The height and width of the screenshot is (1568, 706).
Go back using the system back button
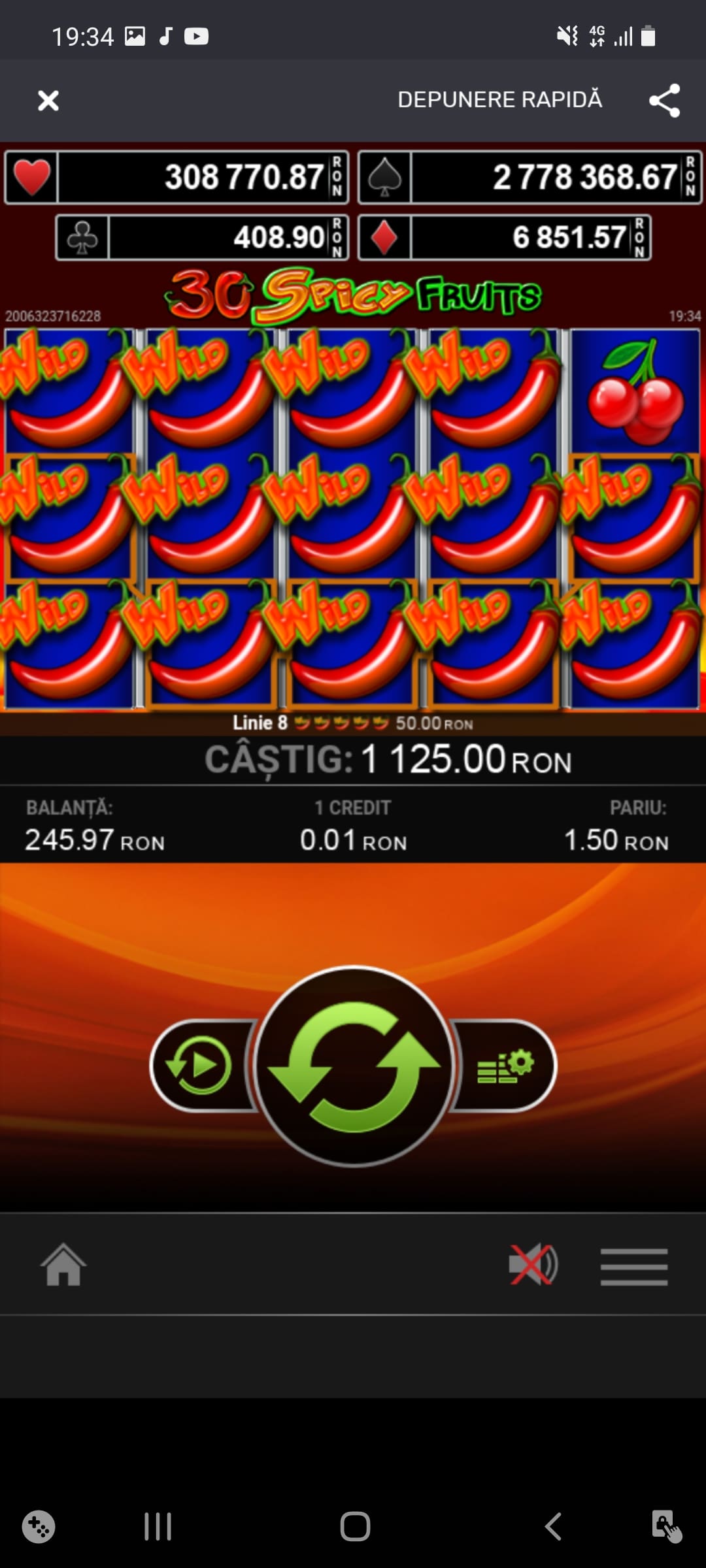[x=553, y=1527]
